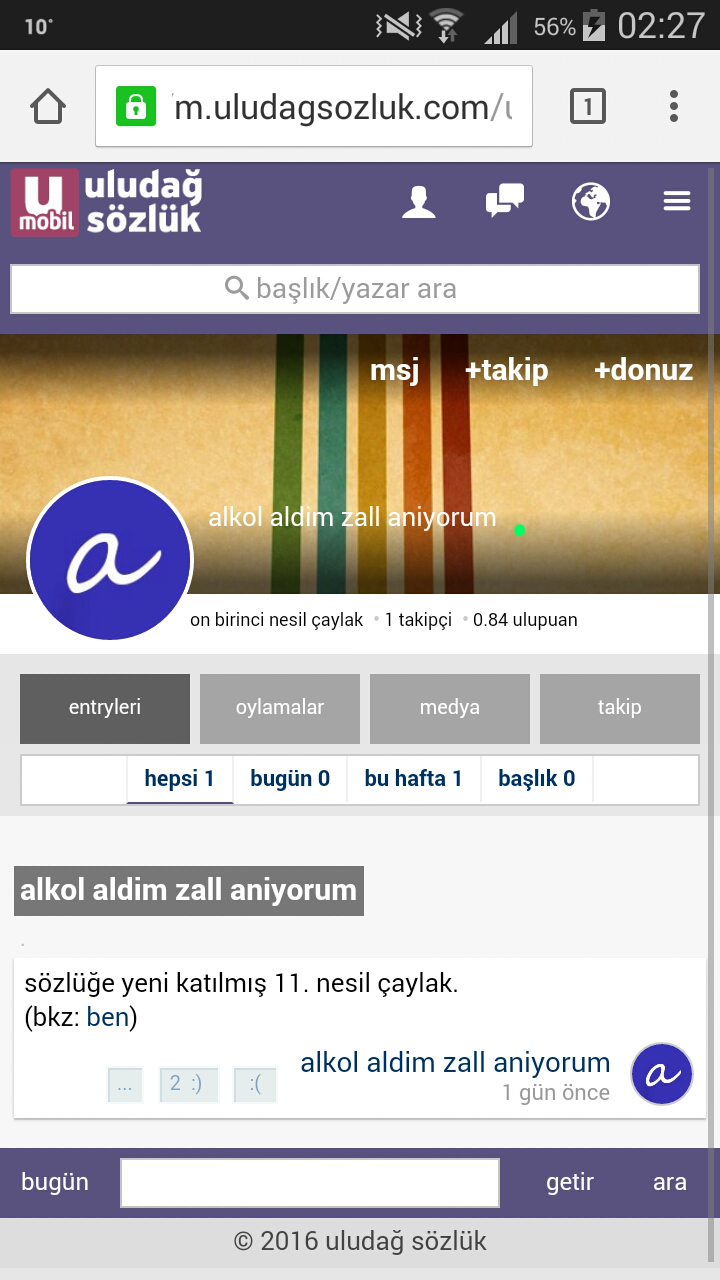
Task: Switch to the medya tab
Action: pyautogui.click(x=450, y=708)
